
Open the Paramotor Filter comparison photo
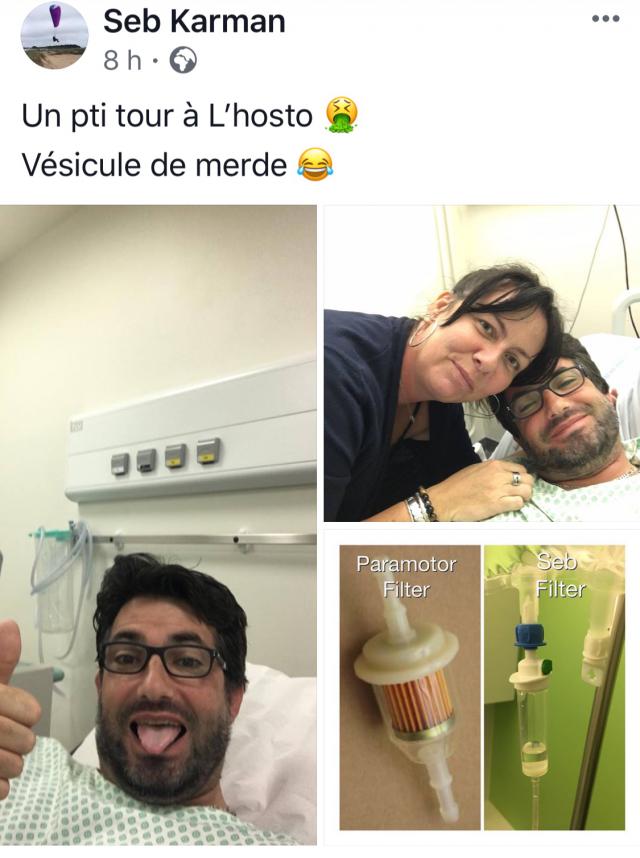481,687
